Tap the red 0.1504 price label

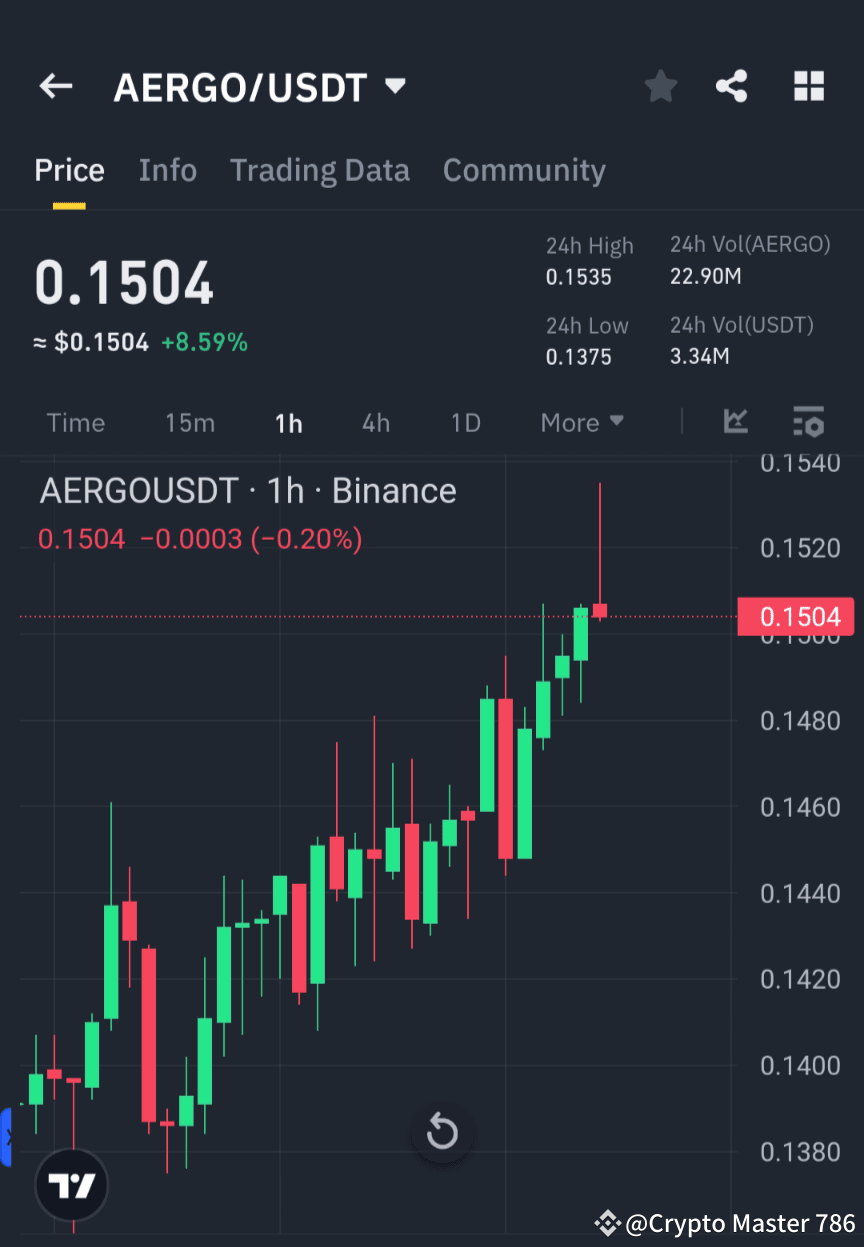(x=797, y=616)
